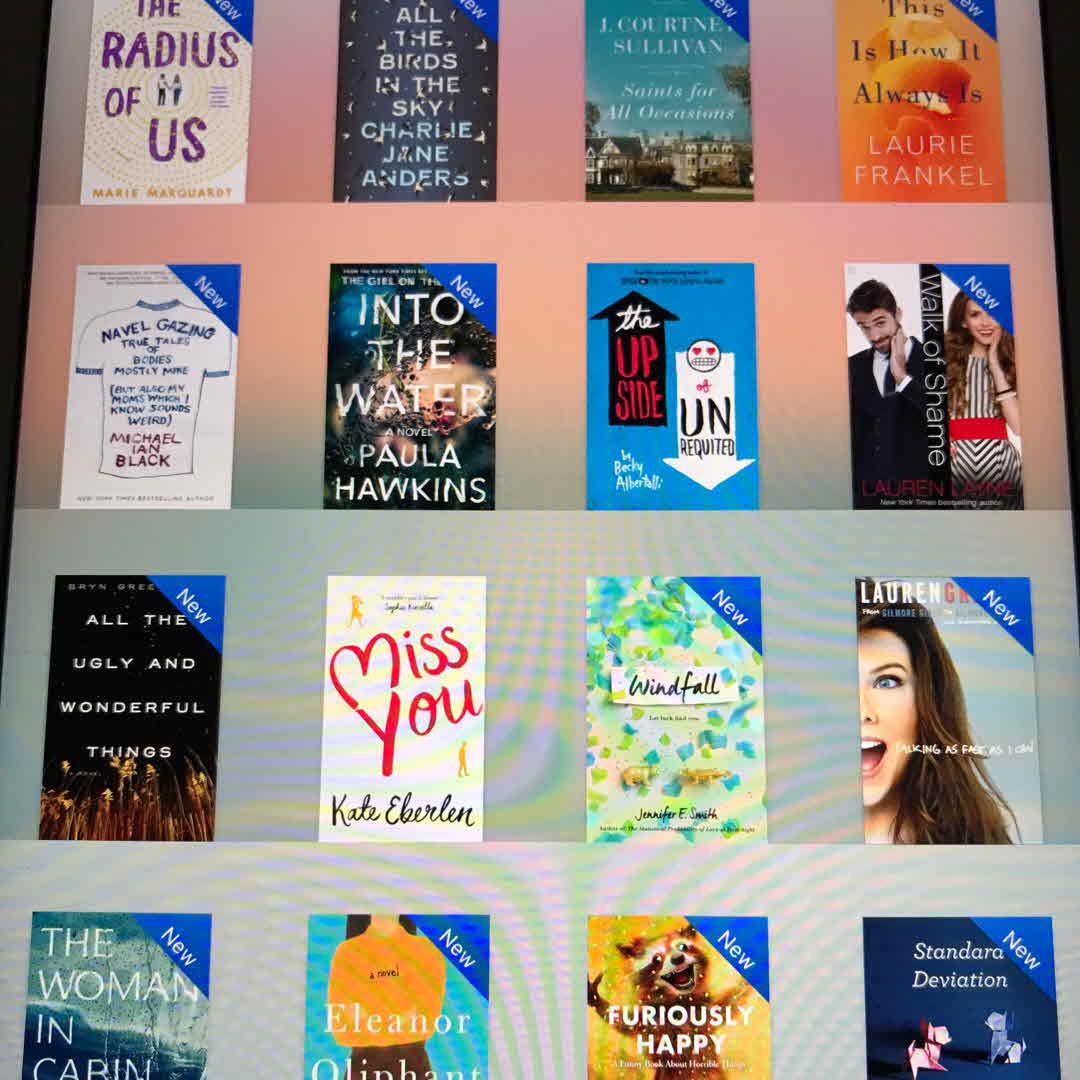This screenshot has height=1080, width=1080.
Task: Select the Eleanor Oliphant novel cover
Action: (397, 997)
